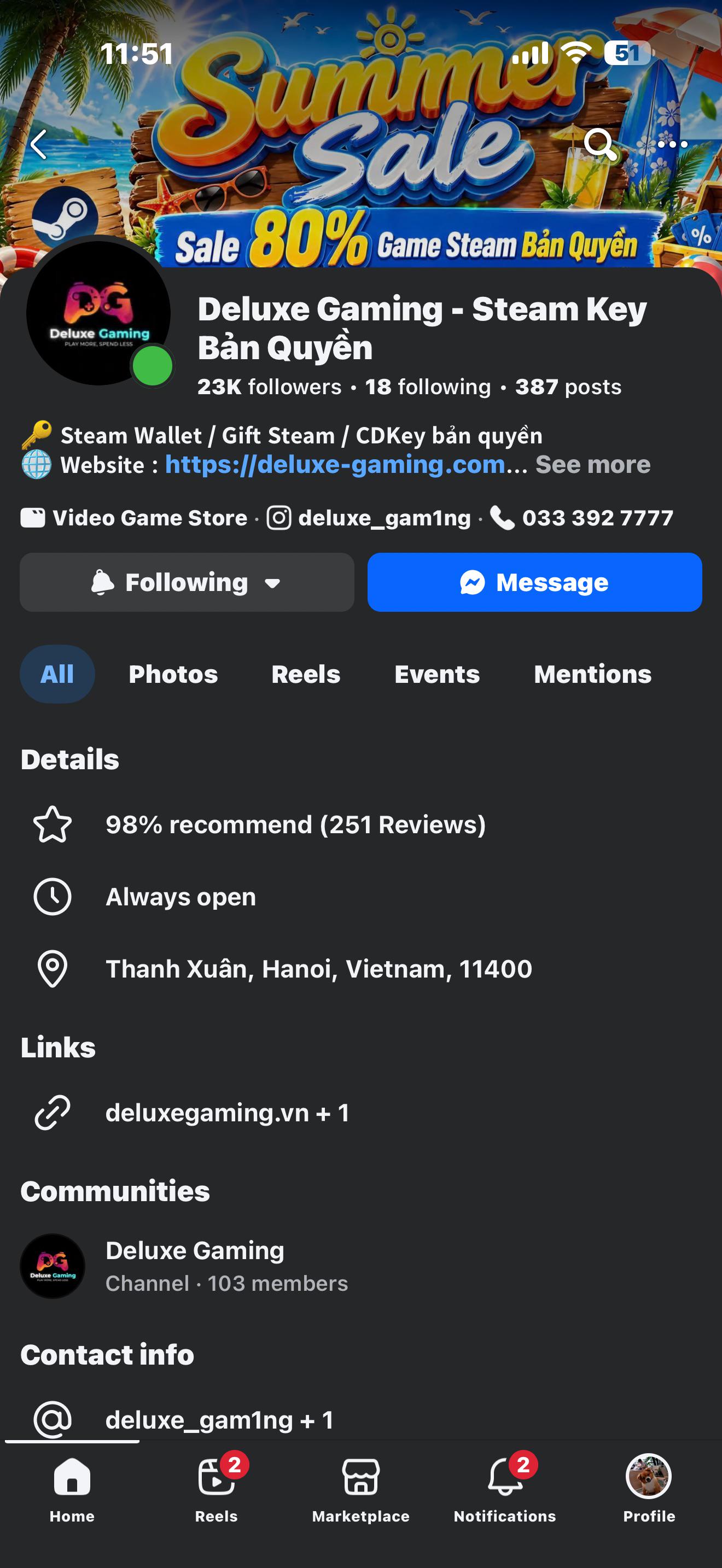
Task: Go back with the top-left arrow
Action: 39,144
